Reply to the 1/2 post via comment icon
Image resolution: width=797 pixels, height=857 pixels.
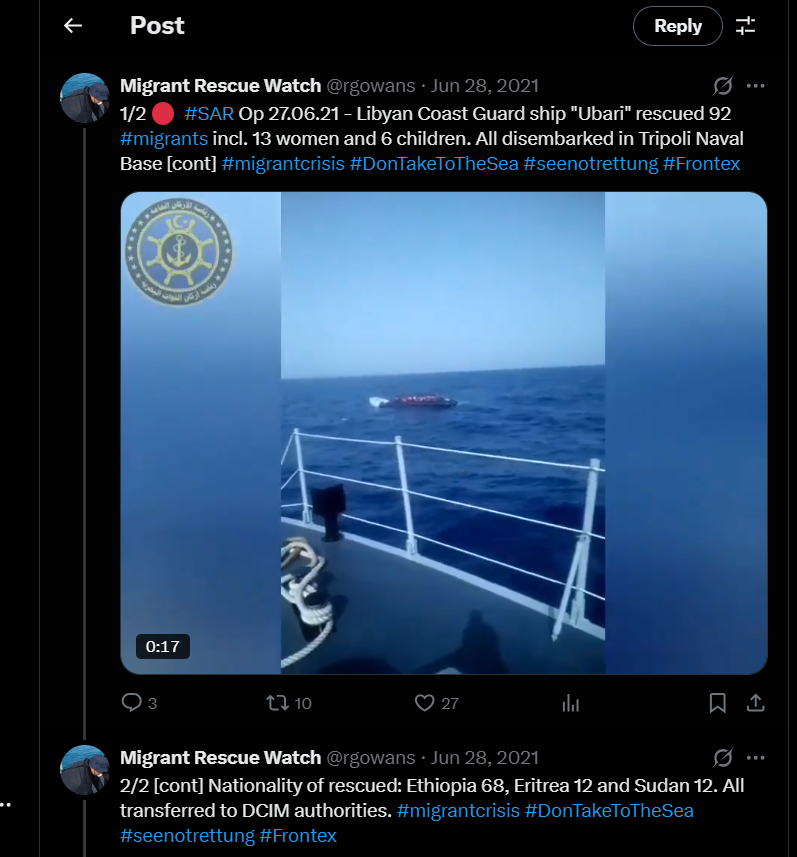(132, 703)
